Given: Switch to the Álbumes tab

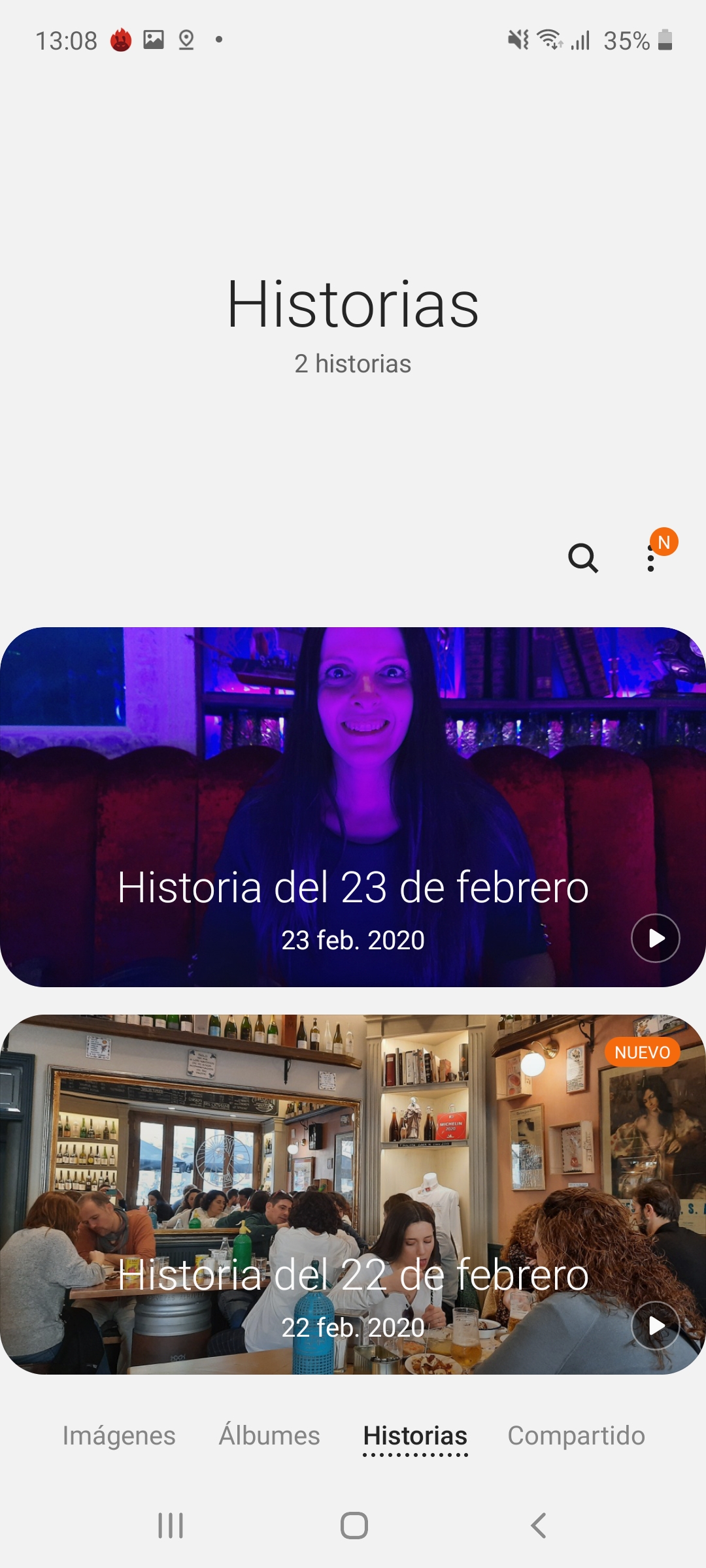Looking at the screenshot, I should [269, 1435].
